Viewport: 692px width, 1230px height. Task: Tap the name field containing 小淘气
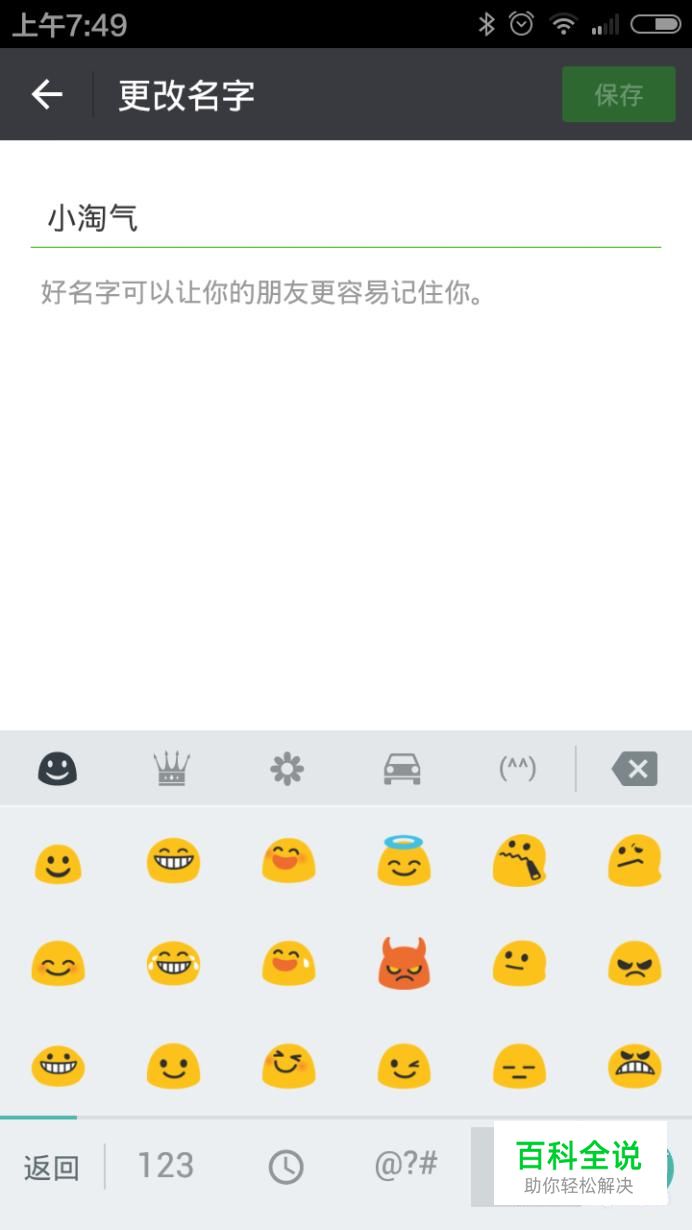tap(346, 218)
